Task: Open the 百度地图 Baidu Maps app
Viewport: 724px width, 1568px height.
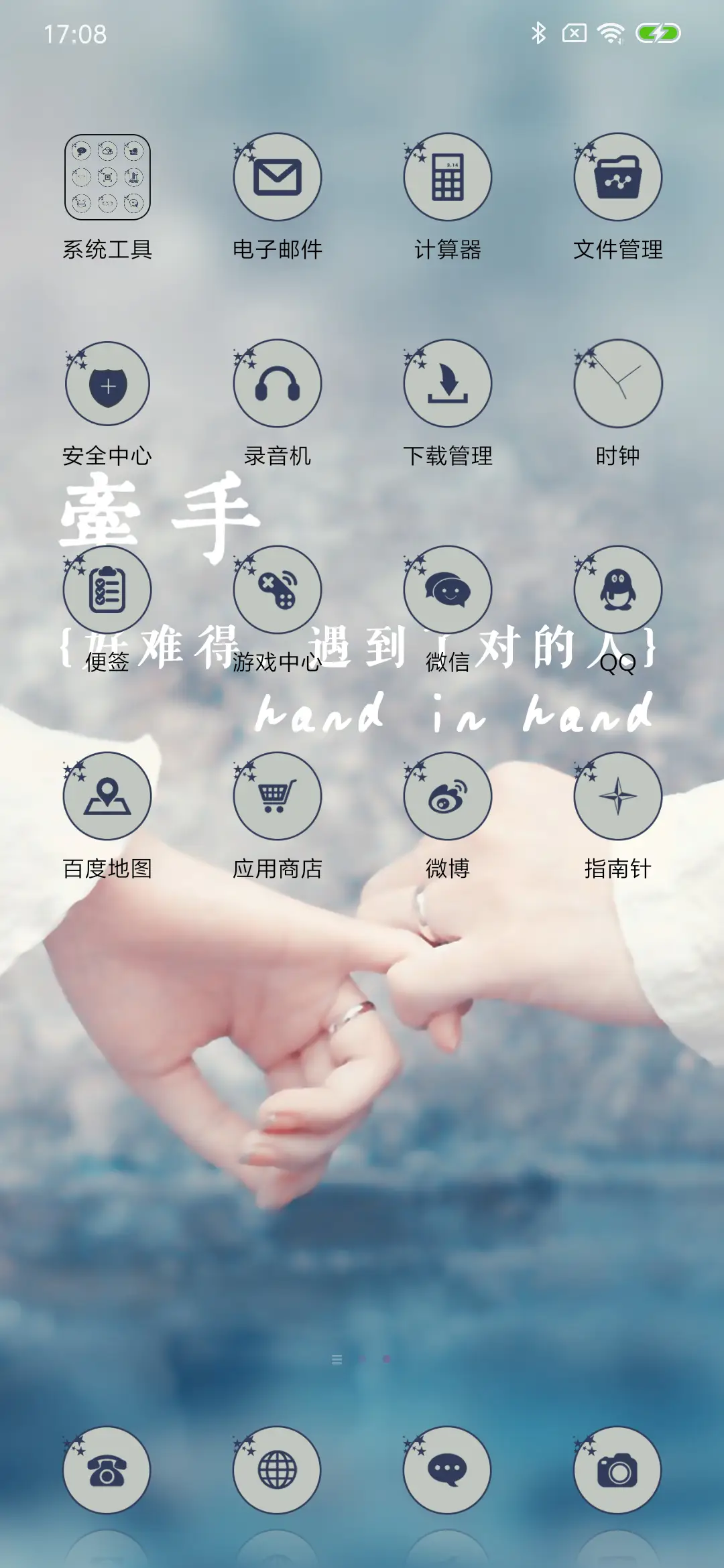Action: click(108, 796)
